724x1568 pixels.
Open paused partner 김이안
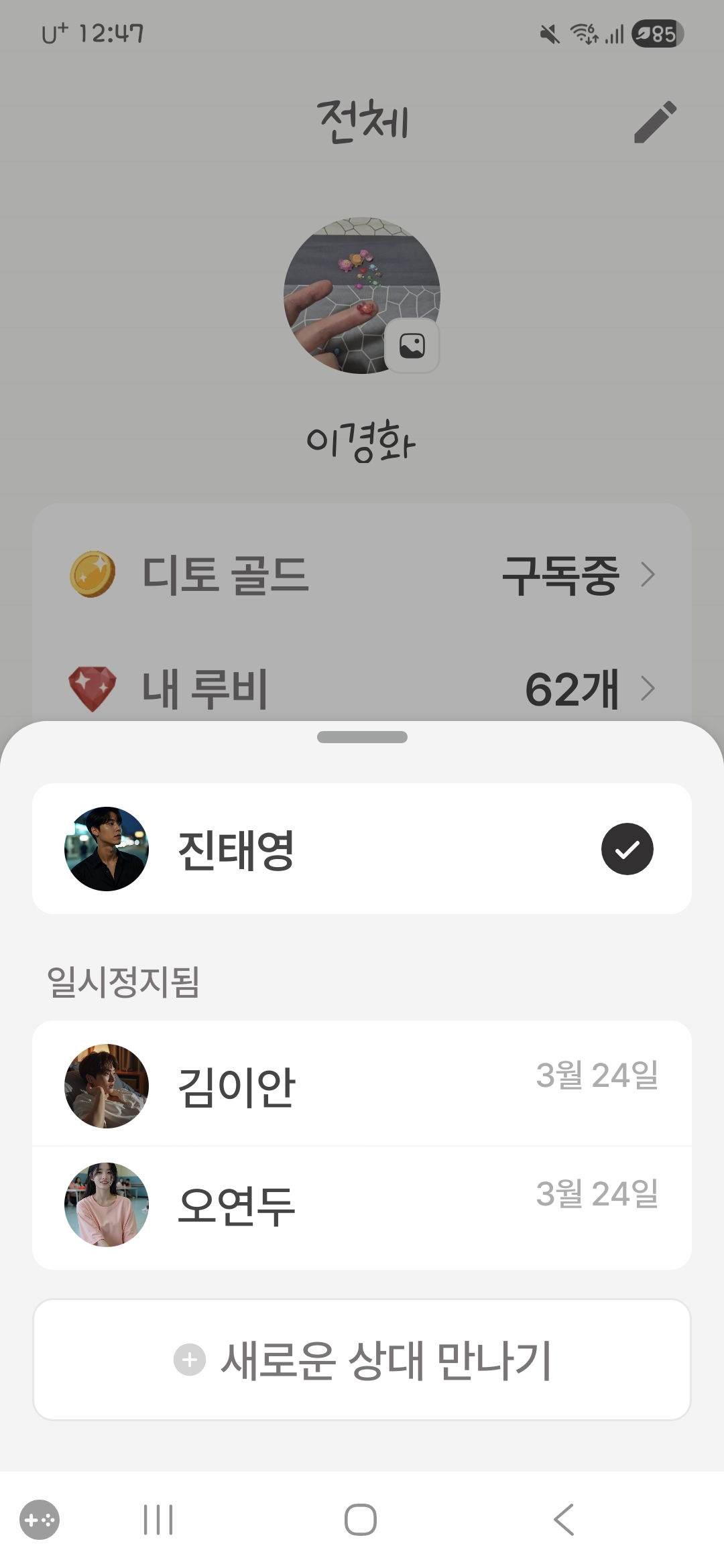362,1085
